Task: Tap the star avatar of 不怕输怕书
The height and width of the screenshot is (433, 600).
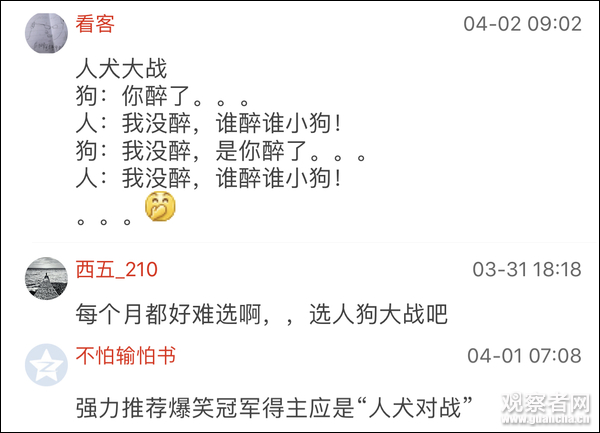Action: [46, 365]
